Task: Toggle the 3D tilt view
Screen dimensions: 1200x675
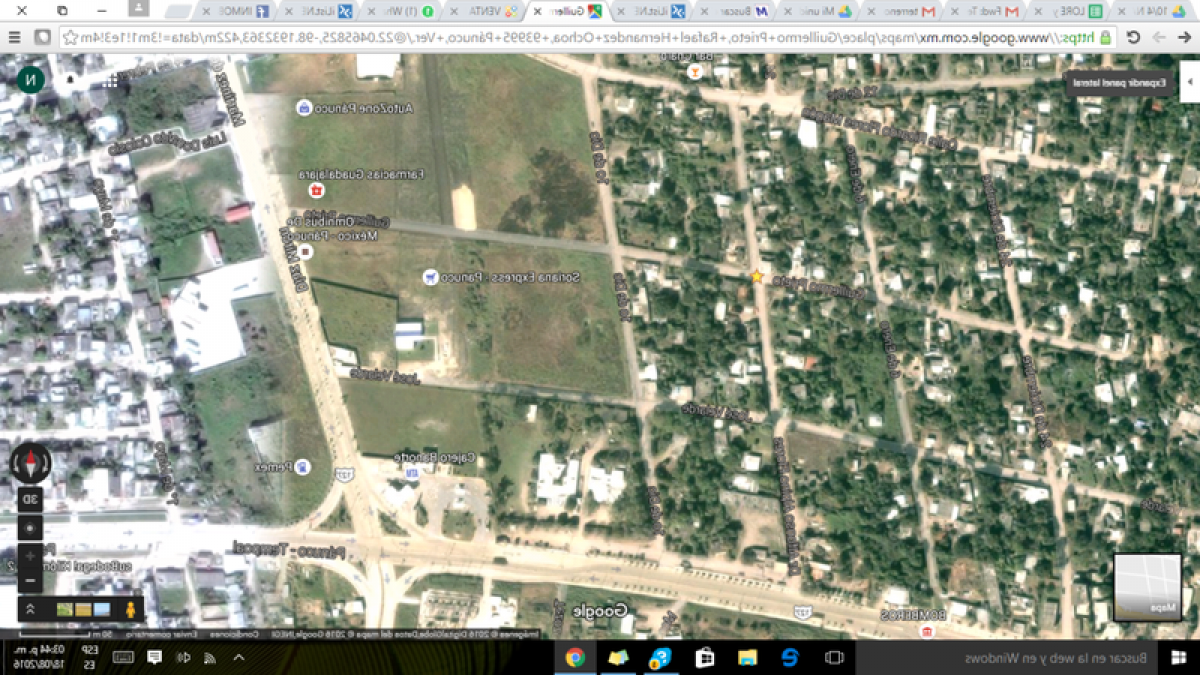Action: (x=31, y=499)
